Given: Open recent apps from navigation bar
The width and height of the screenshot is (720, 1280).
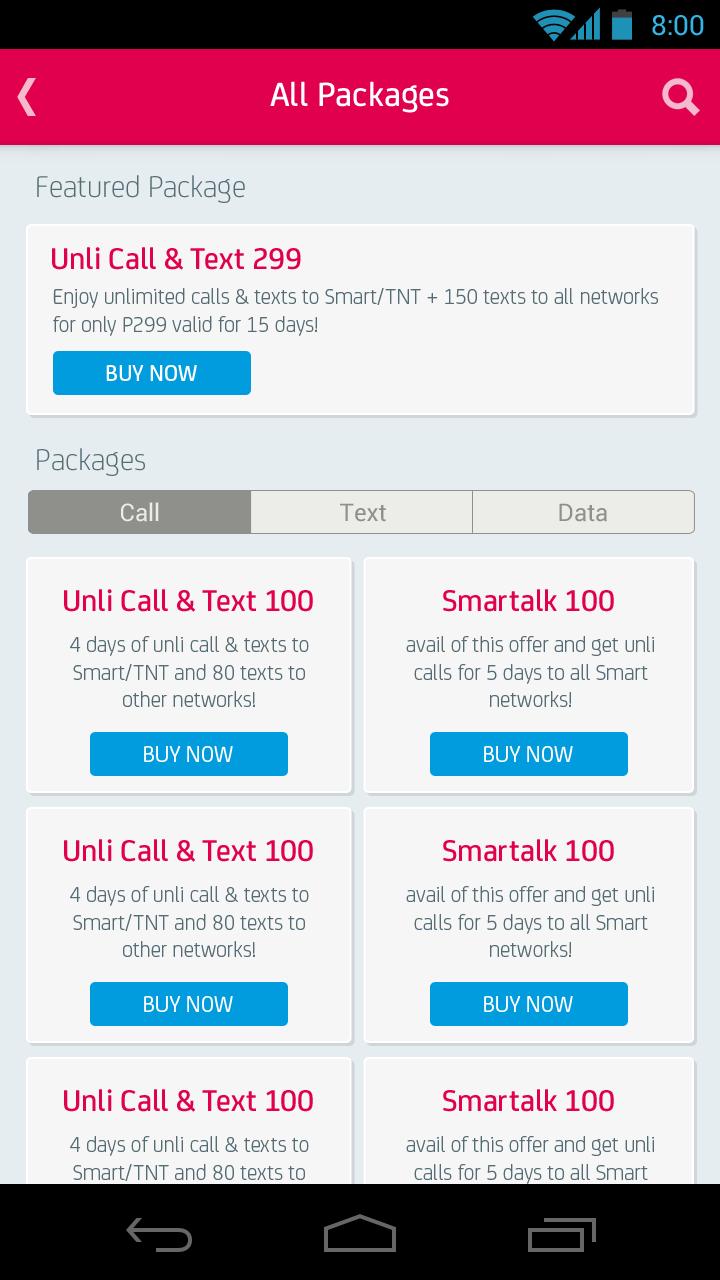Looking at the screenshot, I should coord(561,1233).
